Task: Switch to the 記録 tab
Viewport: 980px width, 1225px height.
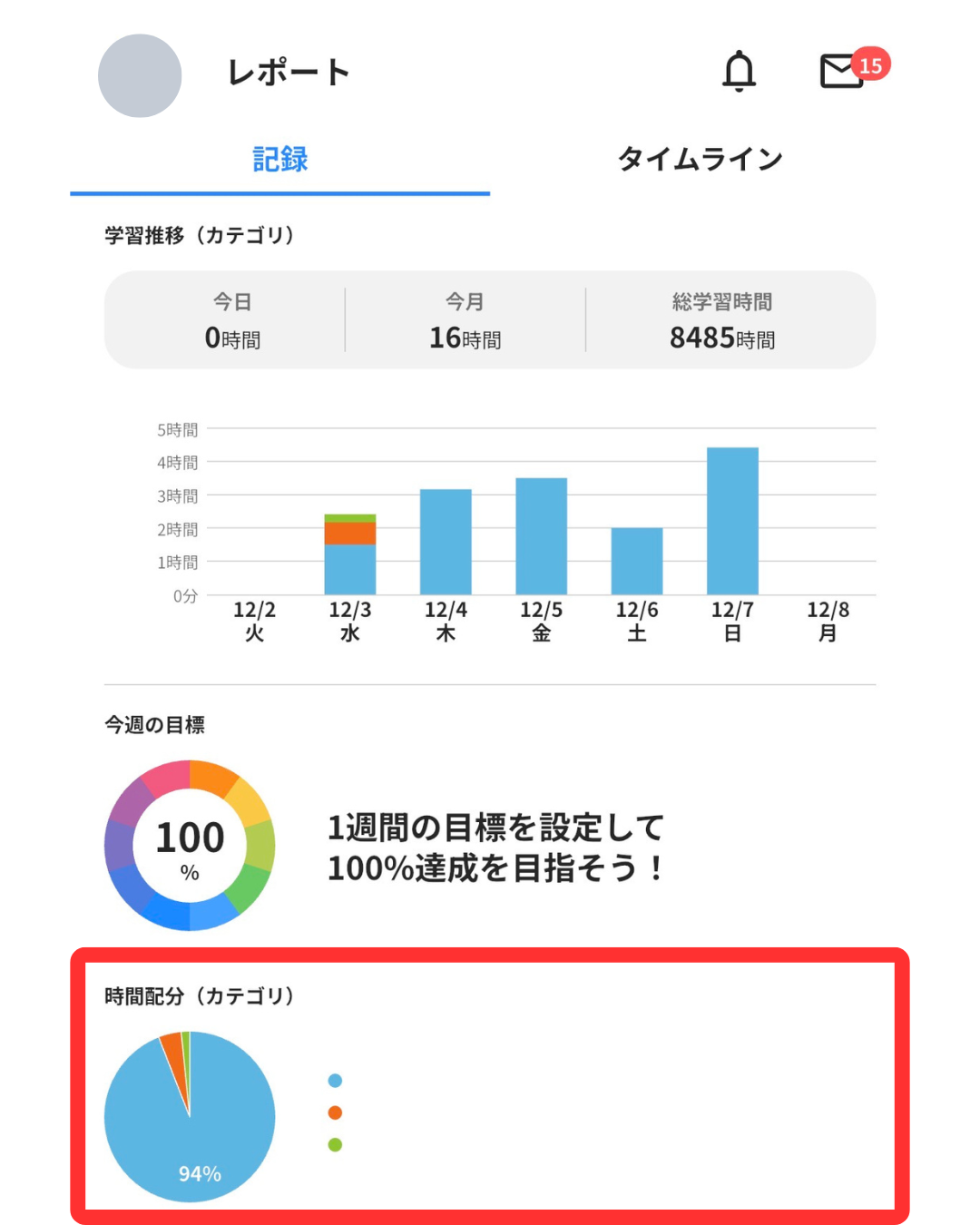Action: [279, 160]
